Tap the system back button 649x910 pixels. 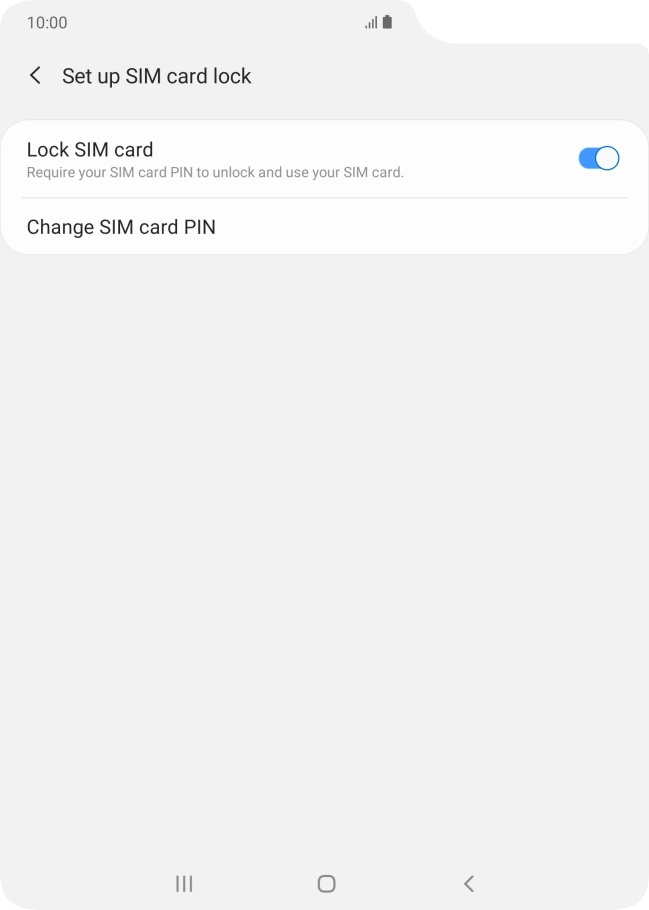tap(468, 883)
